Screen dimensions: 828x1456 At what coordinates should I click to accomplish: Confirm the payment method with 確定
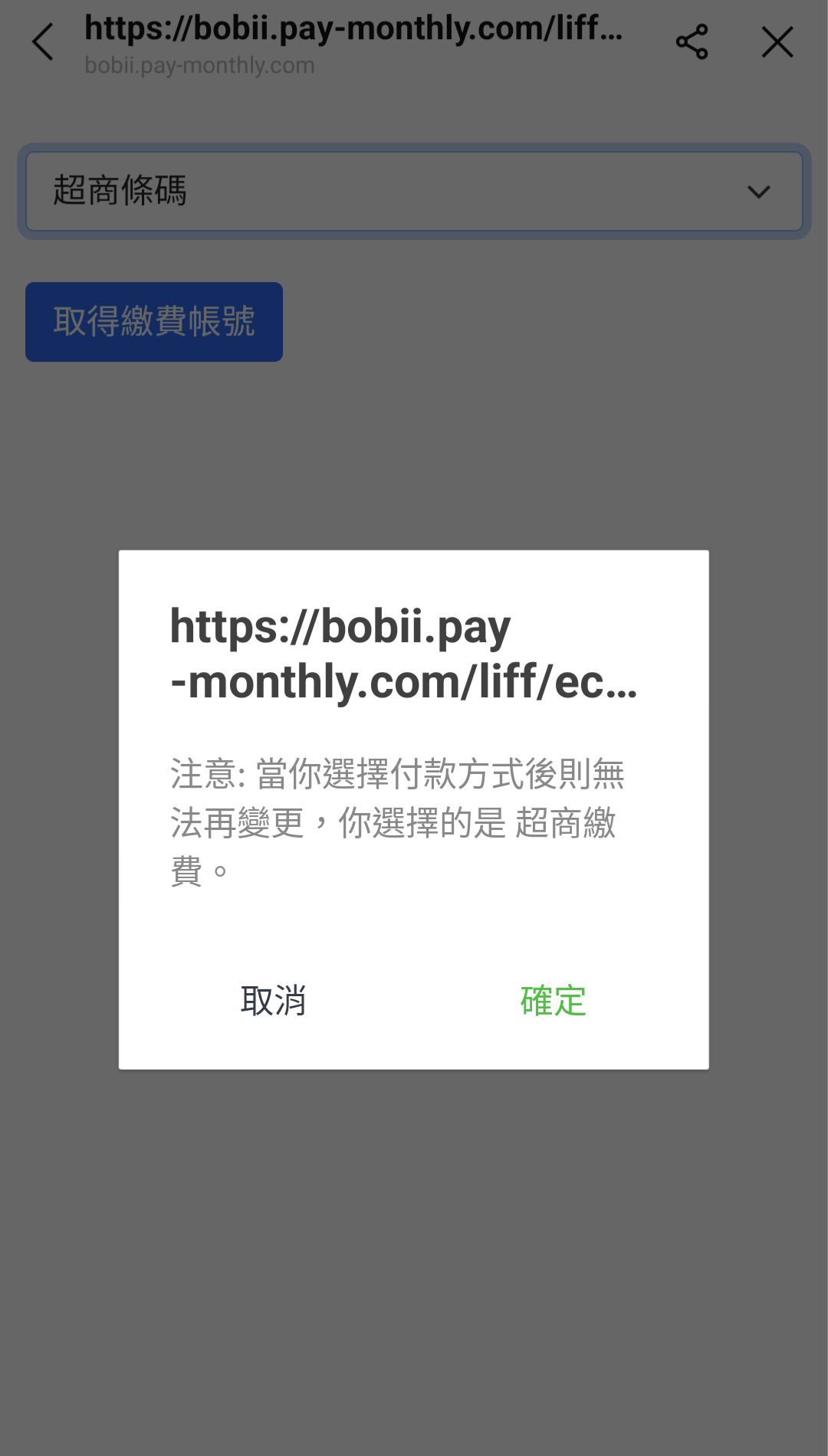[x=553, y=1001]
